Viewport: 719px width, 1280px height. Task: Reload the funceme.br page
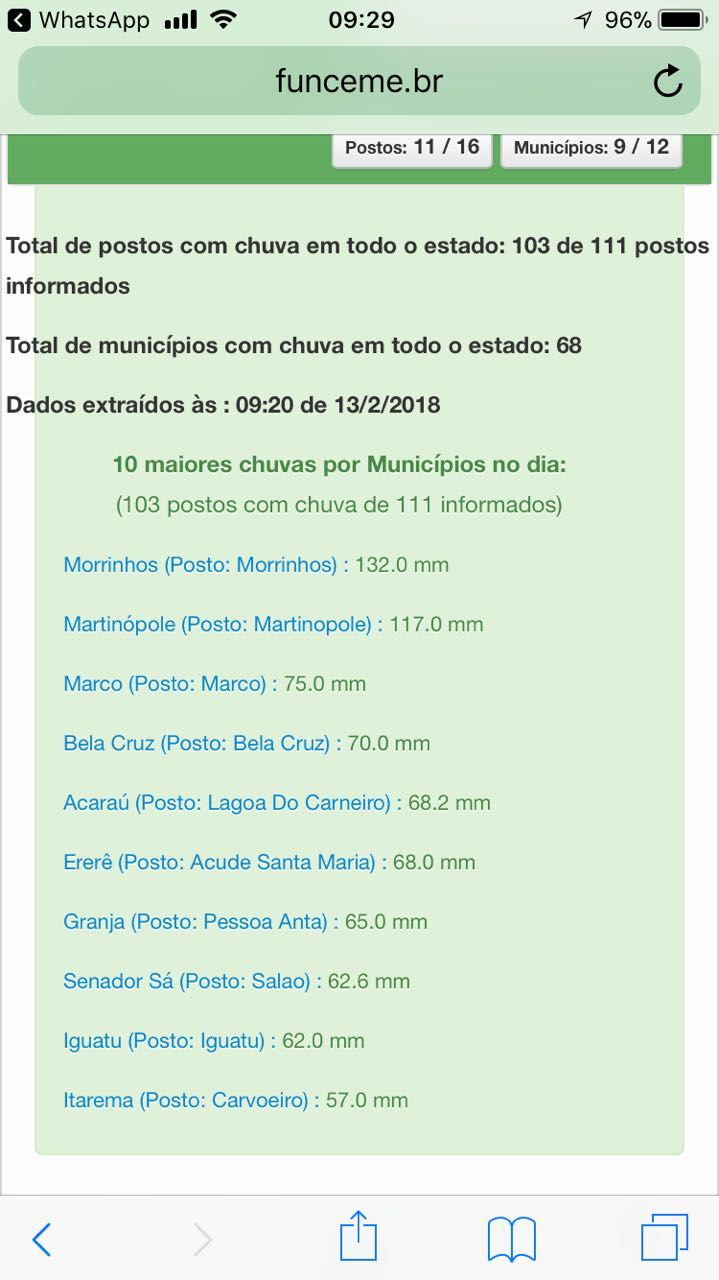(667, 81)
